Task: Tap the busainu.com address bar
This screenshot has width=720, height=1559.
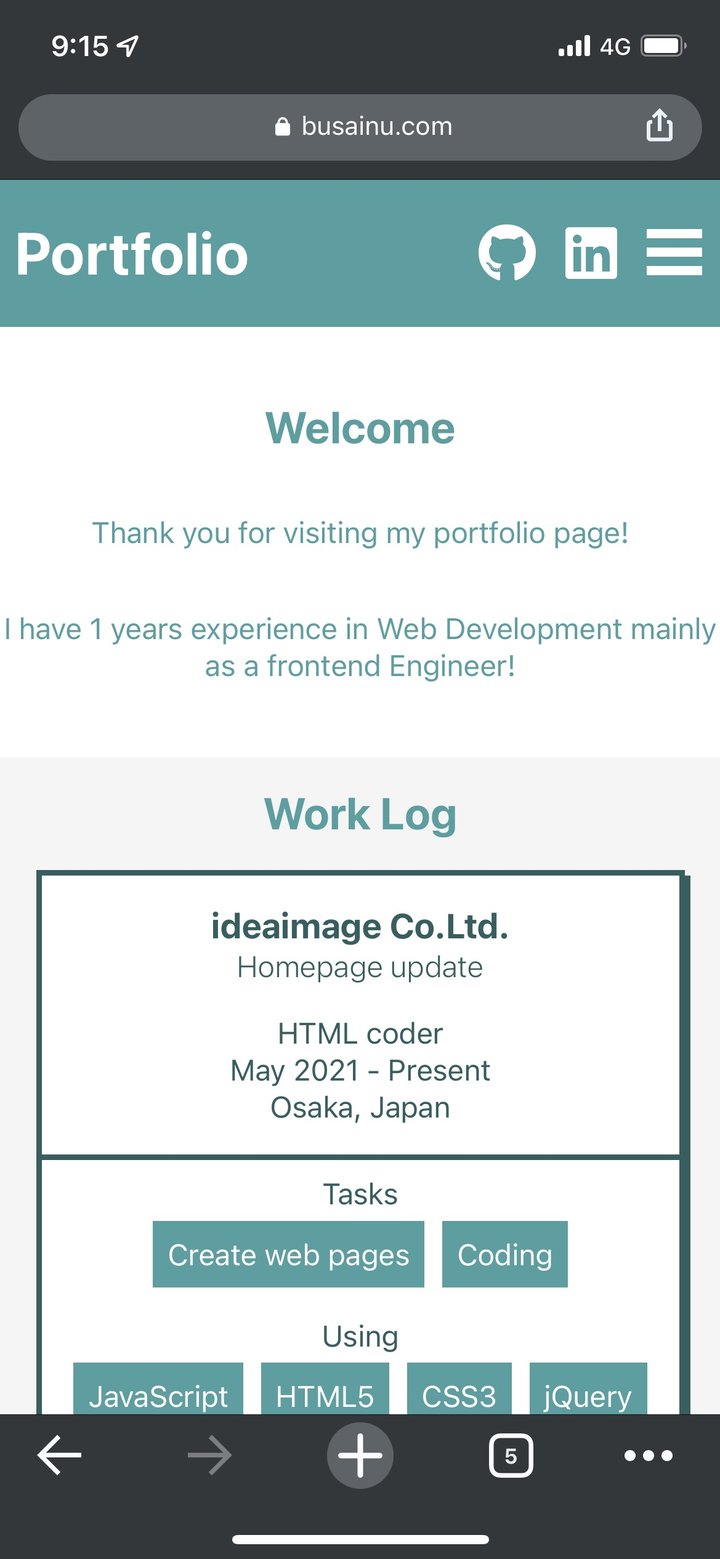Action: (x=362, y=127)
